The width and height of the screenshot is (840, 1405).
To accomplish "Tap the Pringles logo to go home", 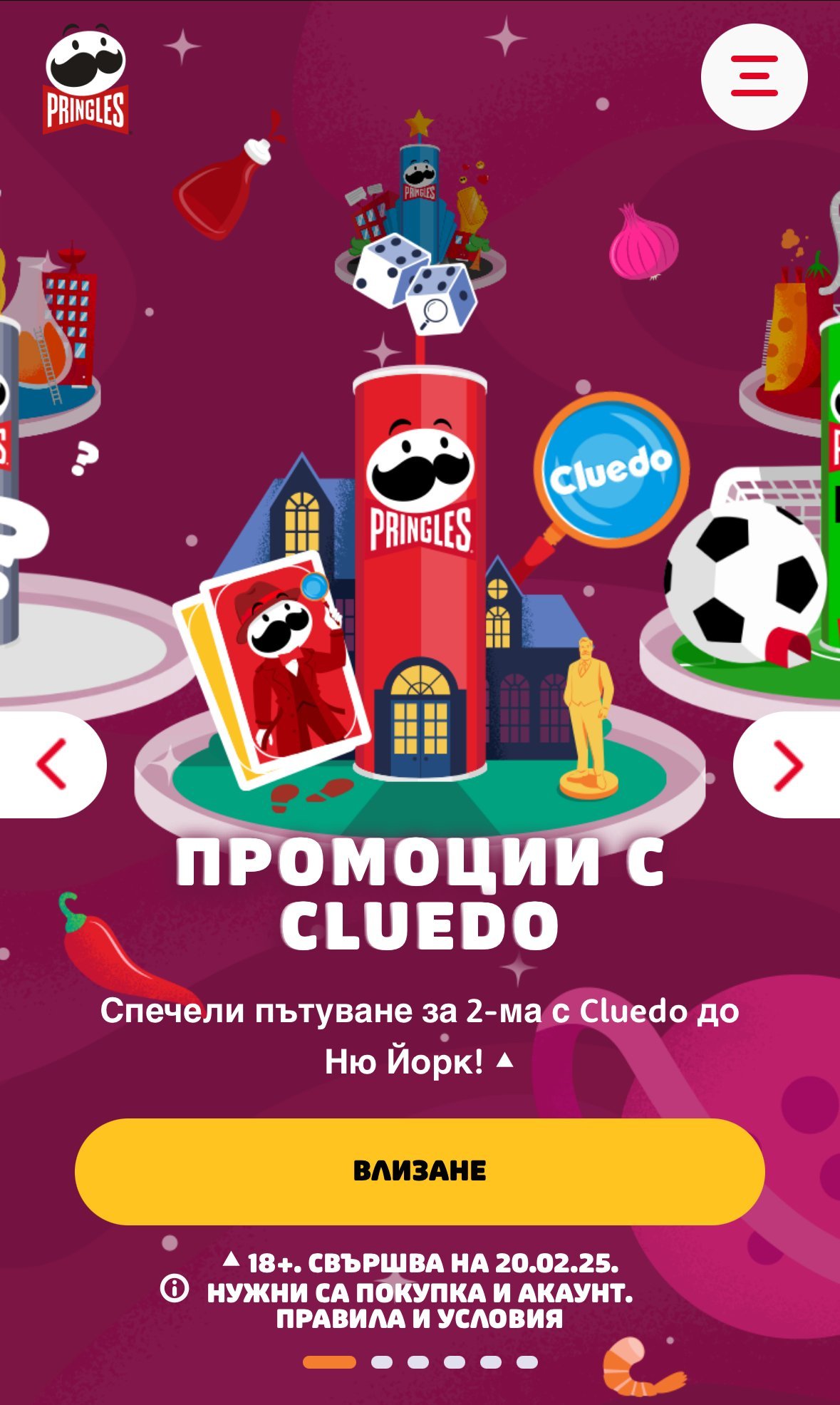I will [x=85, y=78].
